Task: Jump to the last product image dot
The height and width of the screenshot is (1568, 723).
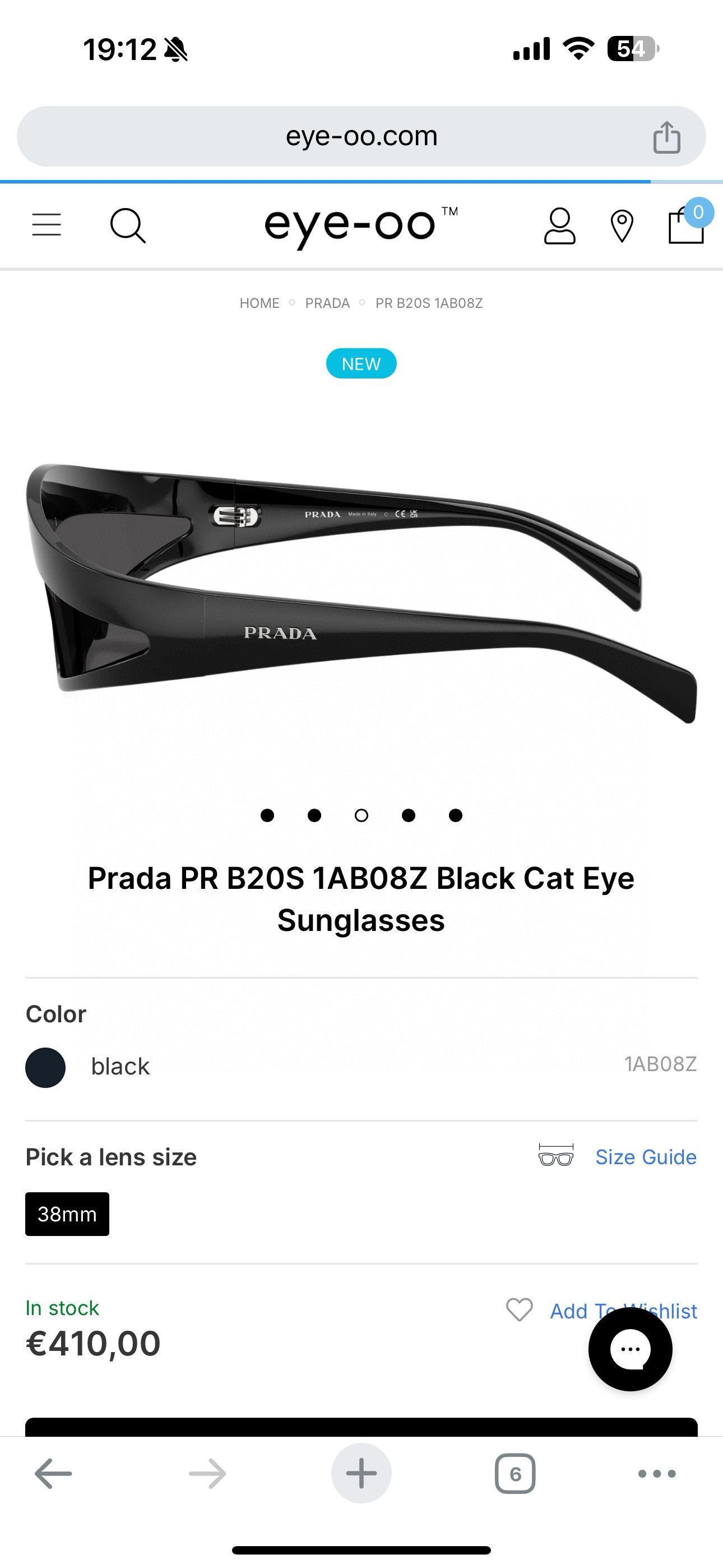Action: click(x=456, y=815)
